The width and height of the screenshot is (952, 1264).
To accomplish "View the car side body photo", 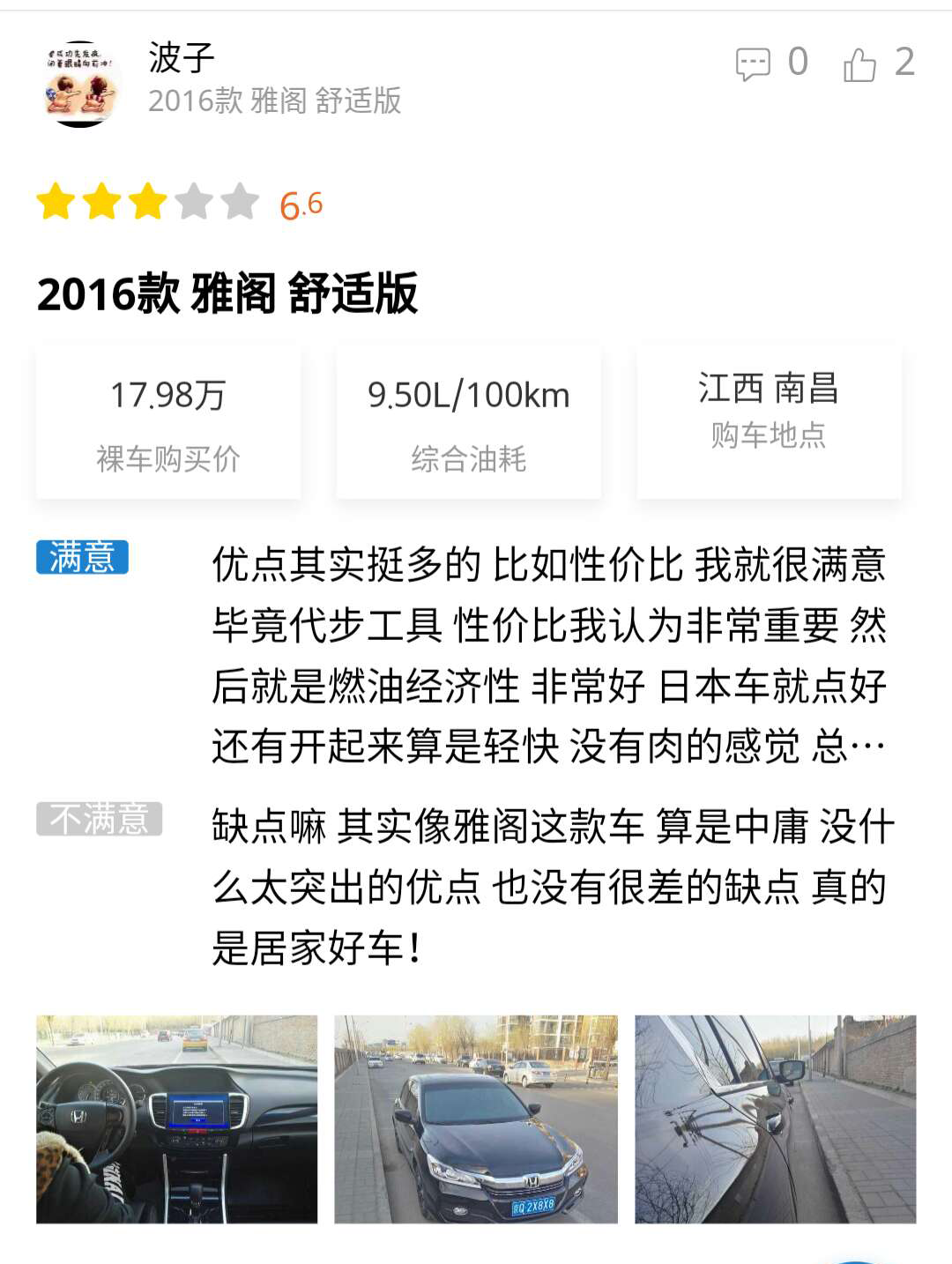I will [775, 1119].
